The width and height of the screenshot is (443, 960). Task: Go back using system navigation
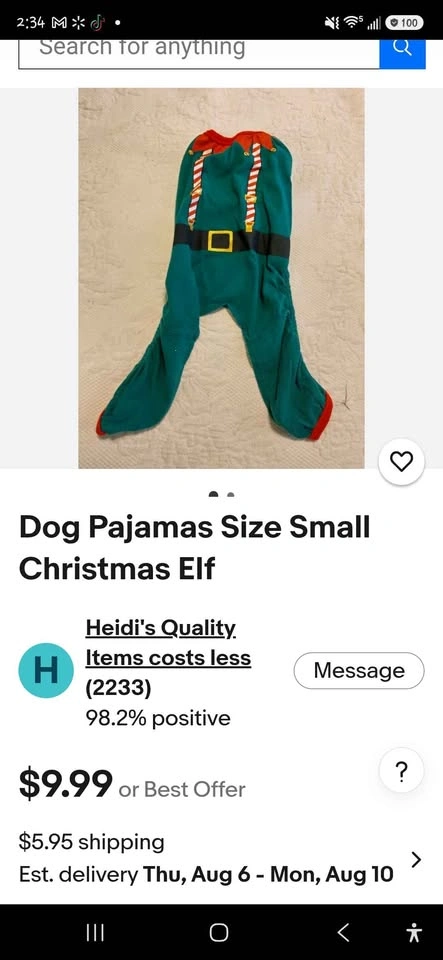344,932
